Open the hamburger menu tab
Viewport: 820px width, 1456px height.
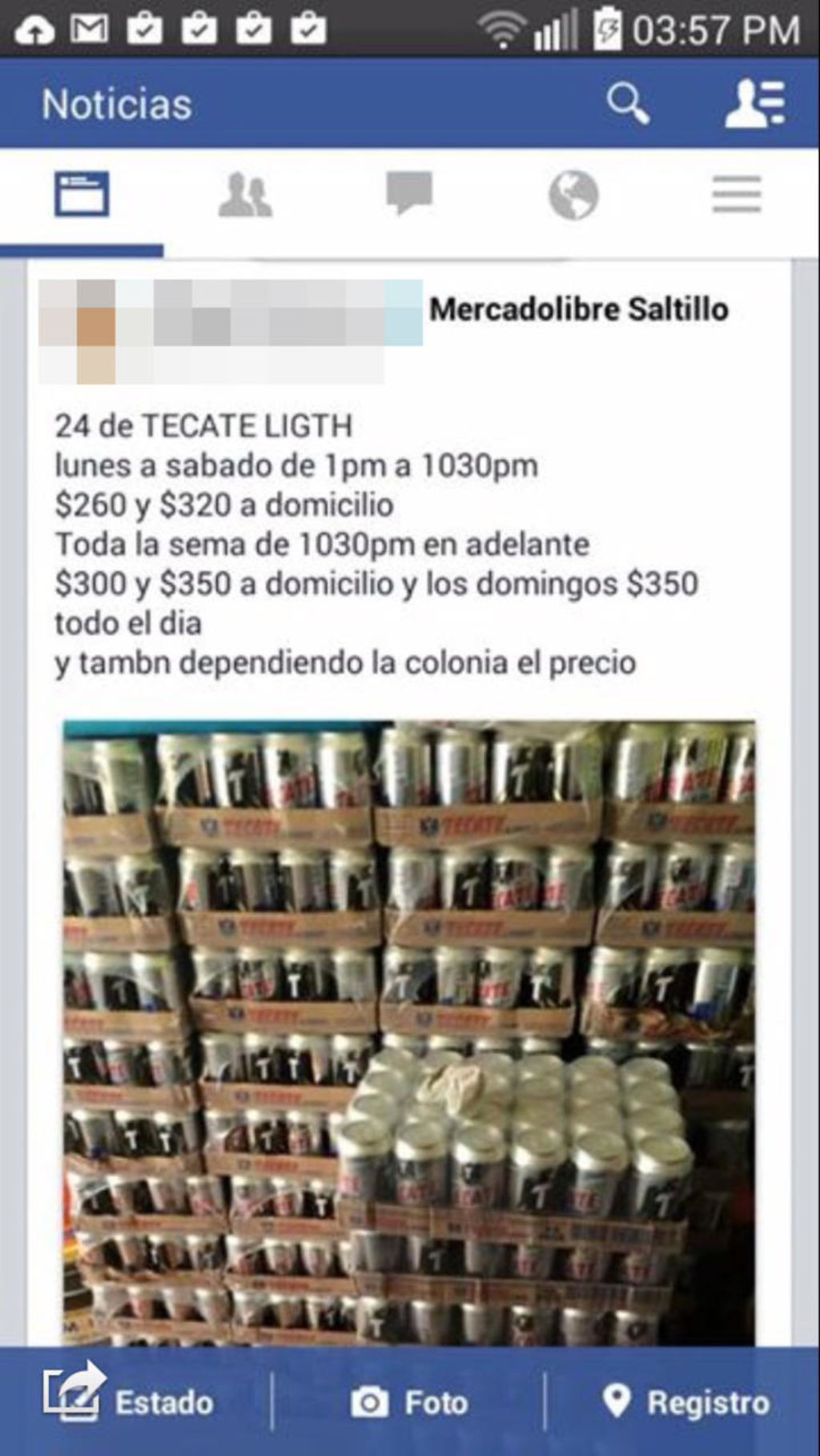737,195
